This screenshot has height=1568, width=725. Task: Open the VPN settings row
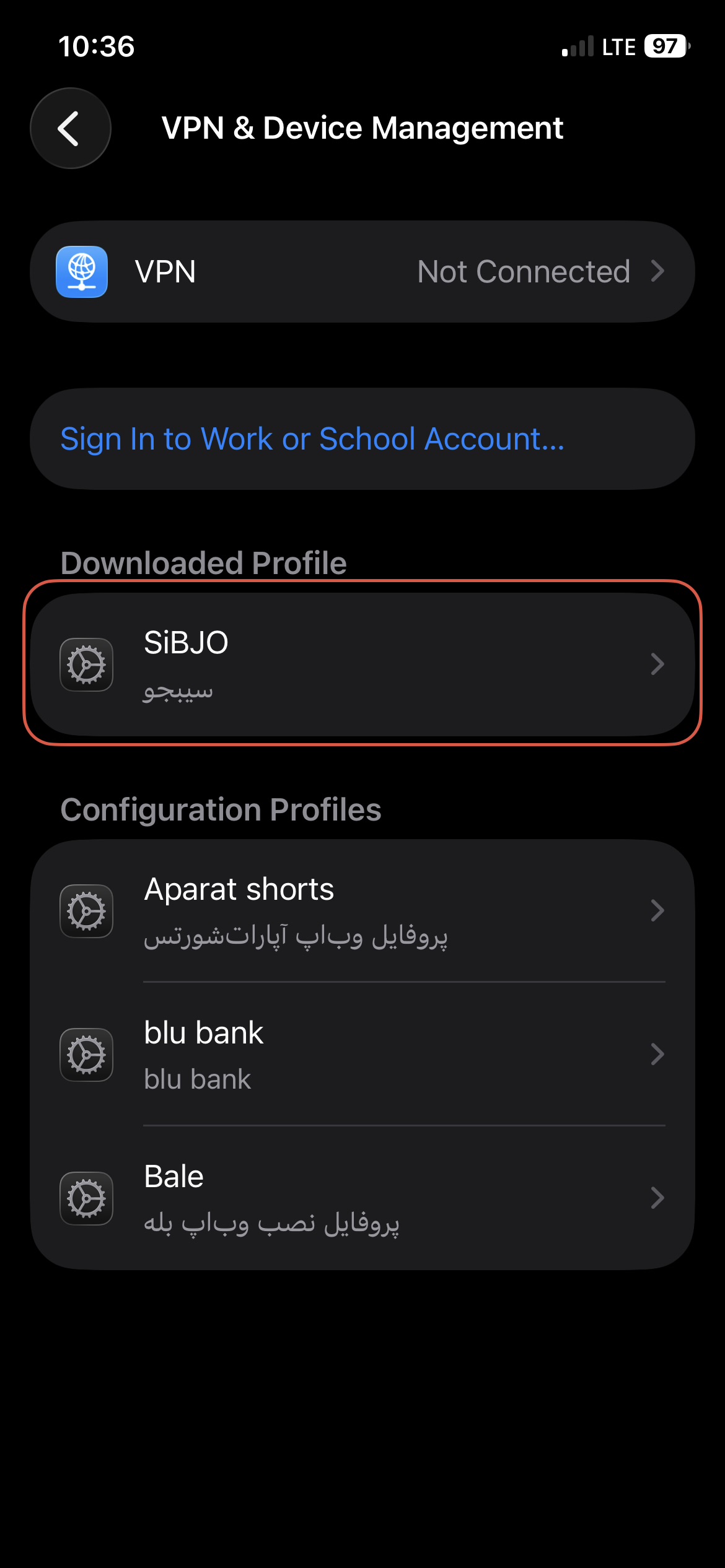coord(362,272)
